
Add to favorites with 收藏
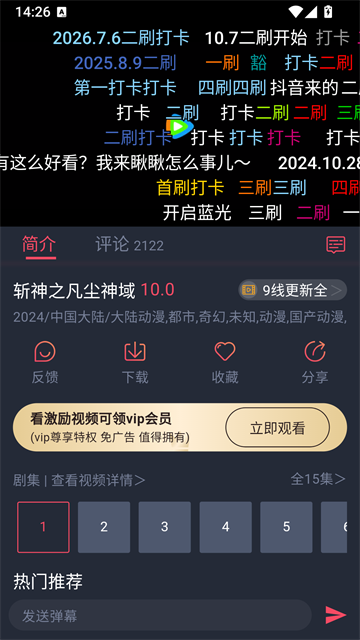(225, 362)
